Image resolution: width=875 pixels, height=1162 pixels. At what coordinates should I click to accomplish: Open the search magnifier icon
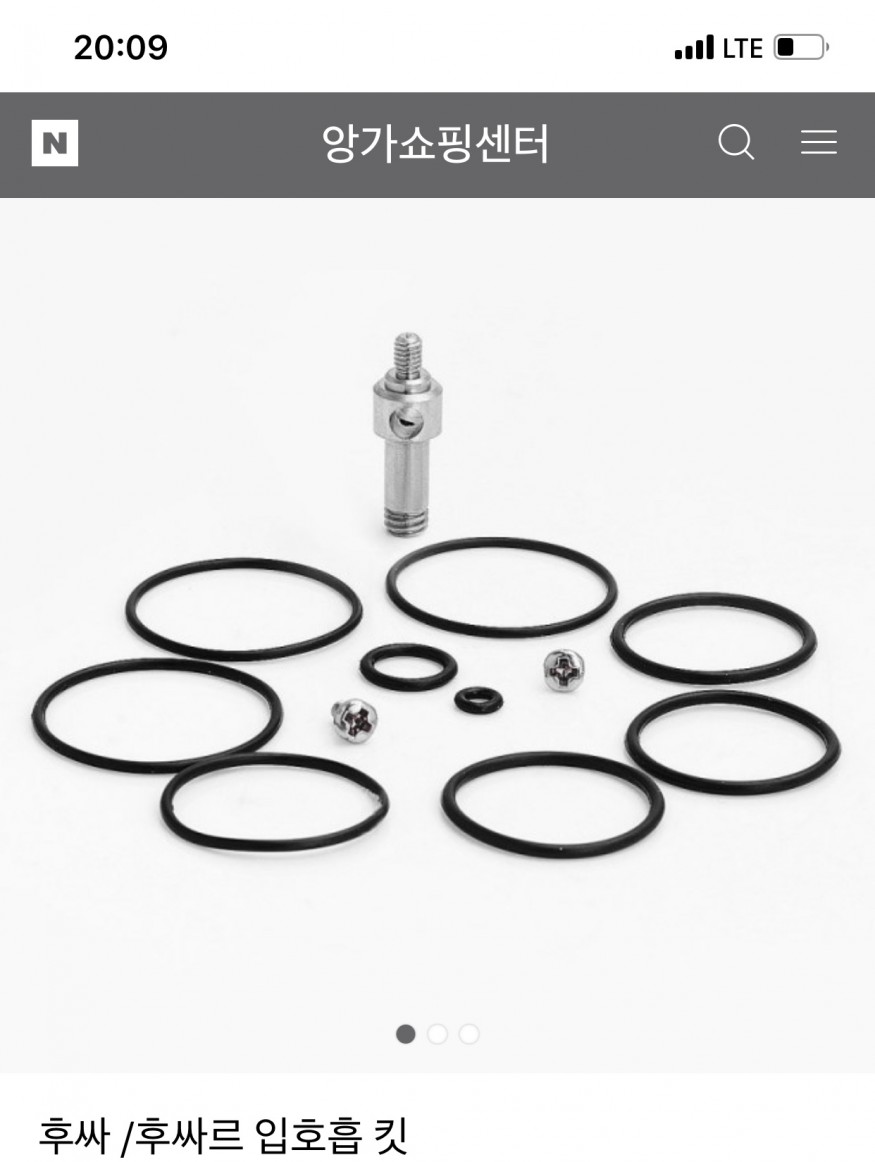(x=736, y=143)
